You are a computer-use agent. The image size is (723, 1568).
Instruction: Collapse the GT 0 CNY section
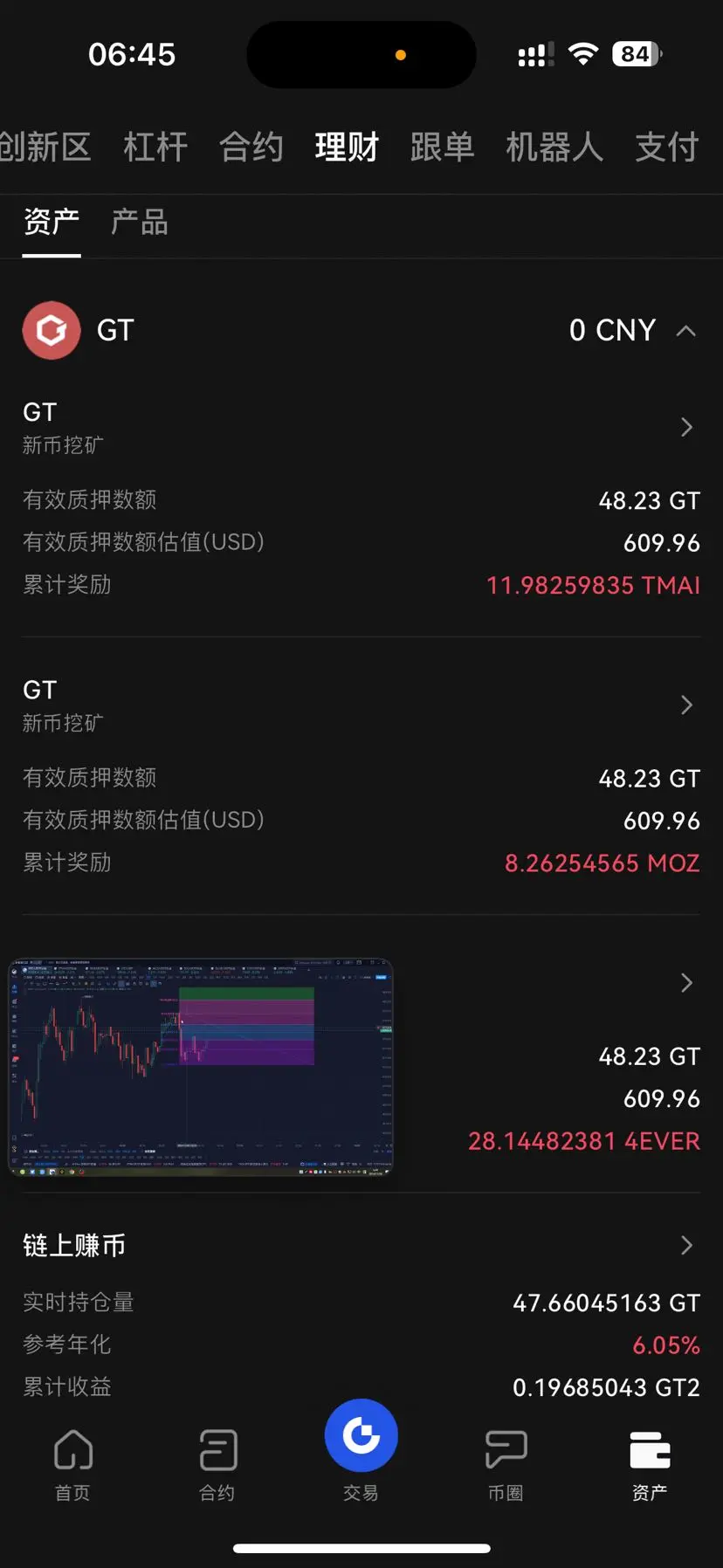686,331
